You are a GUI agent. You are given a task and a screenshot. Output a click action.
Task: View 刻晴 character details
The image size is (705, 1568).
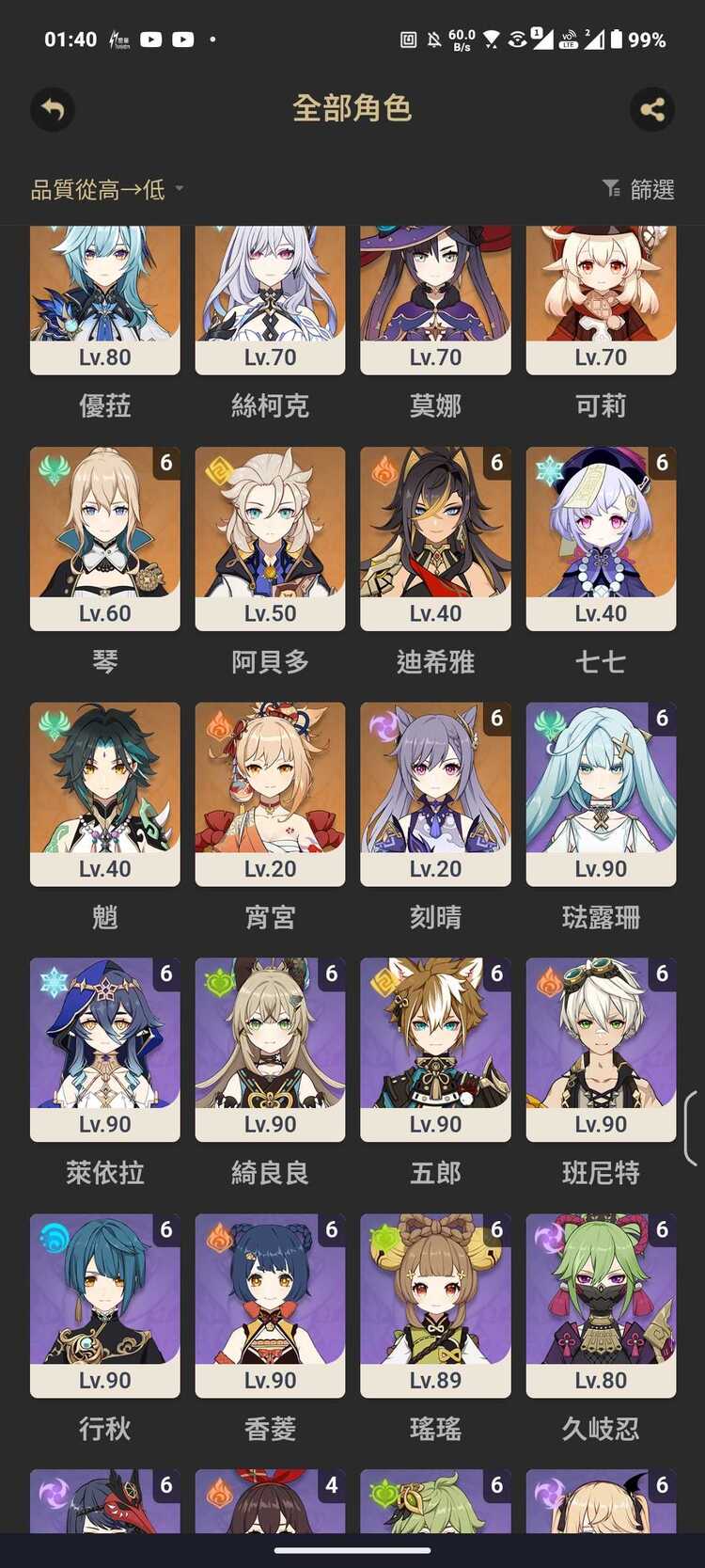(x=435, y=794)
